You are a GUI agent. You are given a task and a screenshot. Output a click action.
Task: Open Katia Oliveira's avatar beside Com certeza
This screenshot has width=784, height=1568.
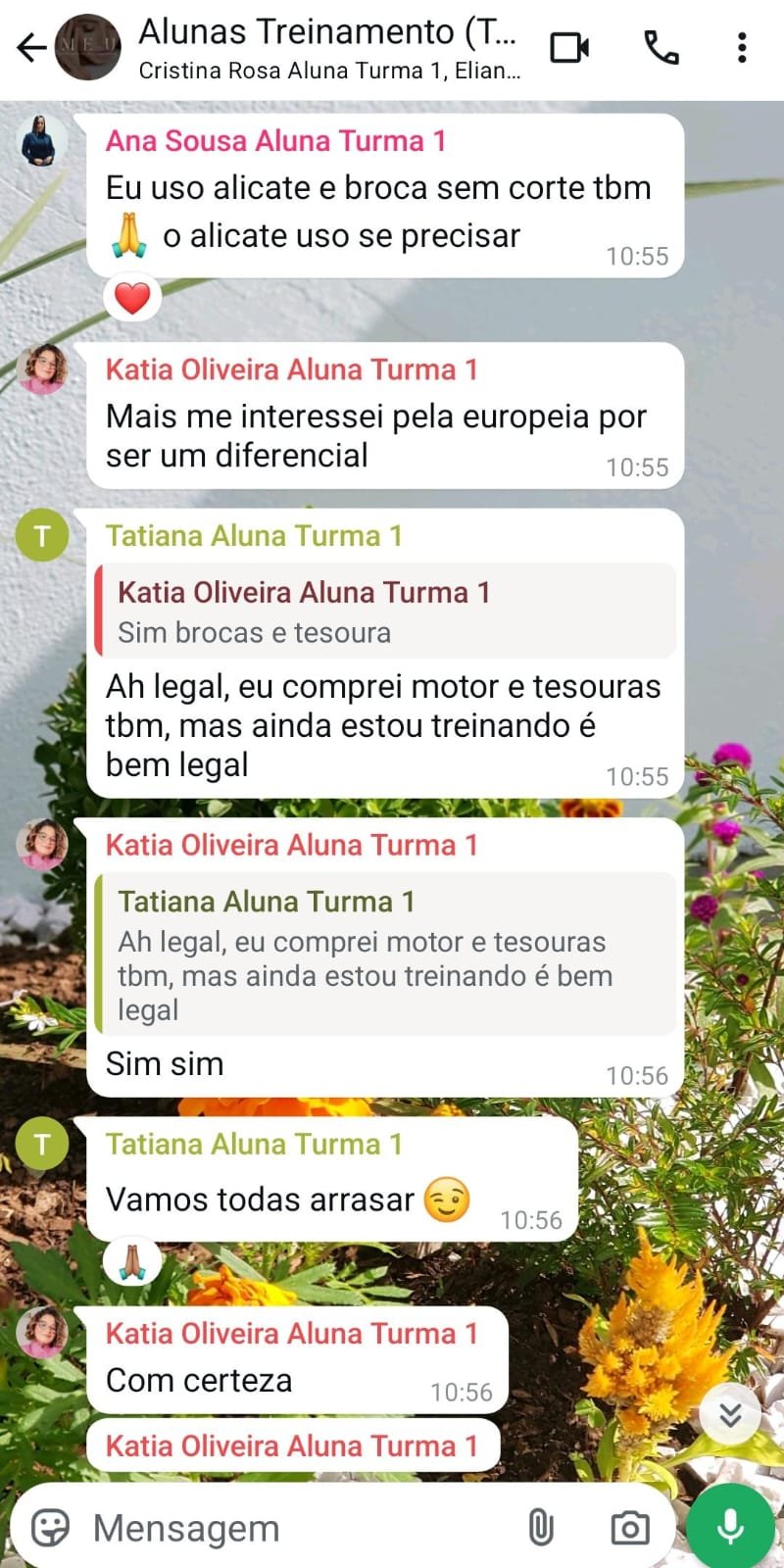pos(42,1333)
